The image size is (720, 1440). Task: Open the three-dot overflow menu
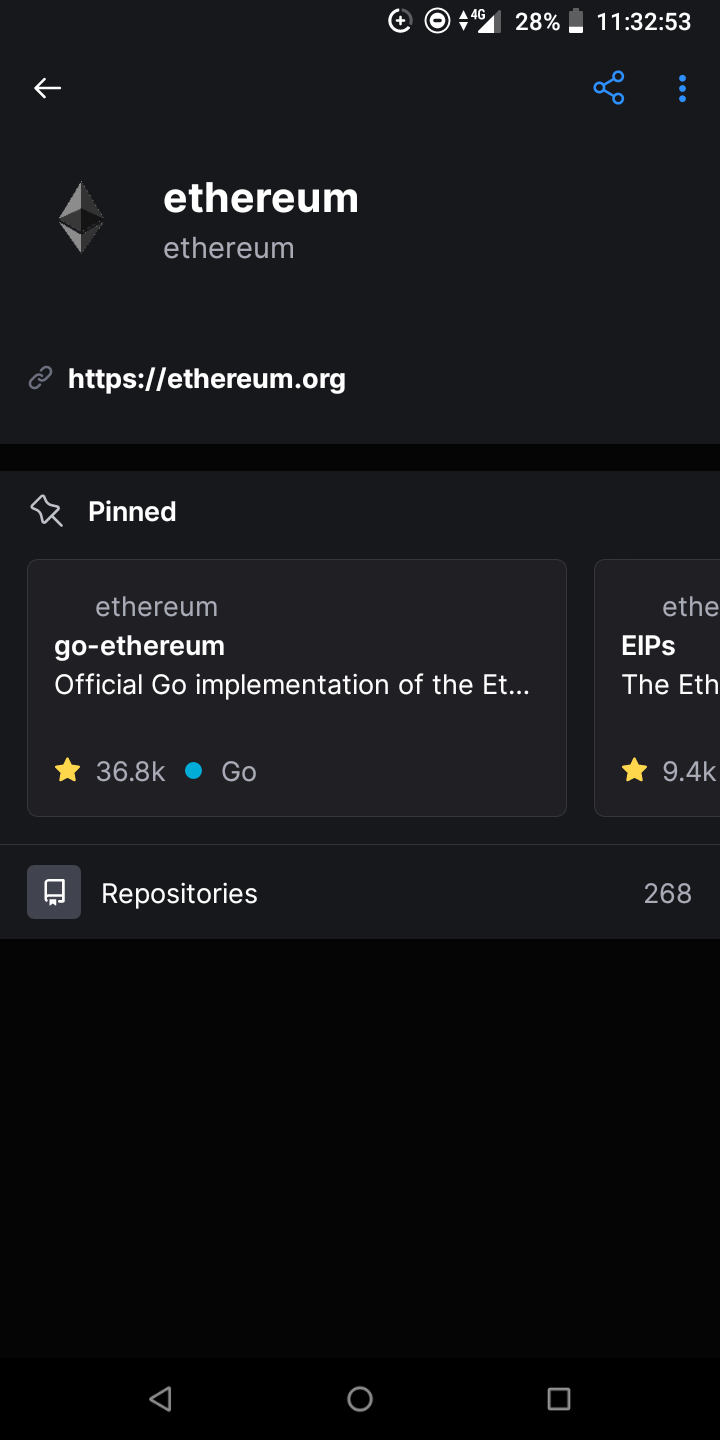(x=682, y=88)
